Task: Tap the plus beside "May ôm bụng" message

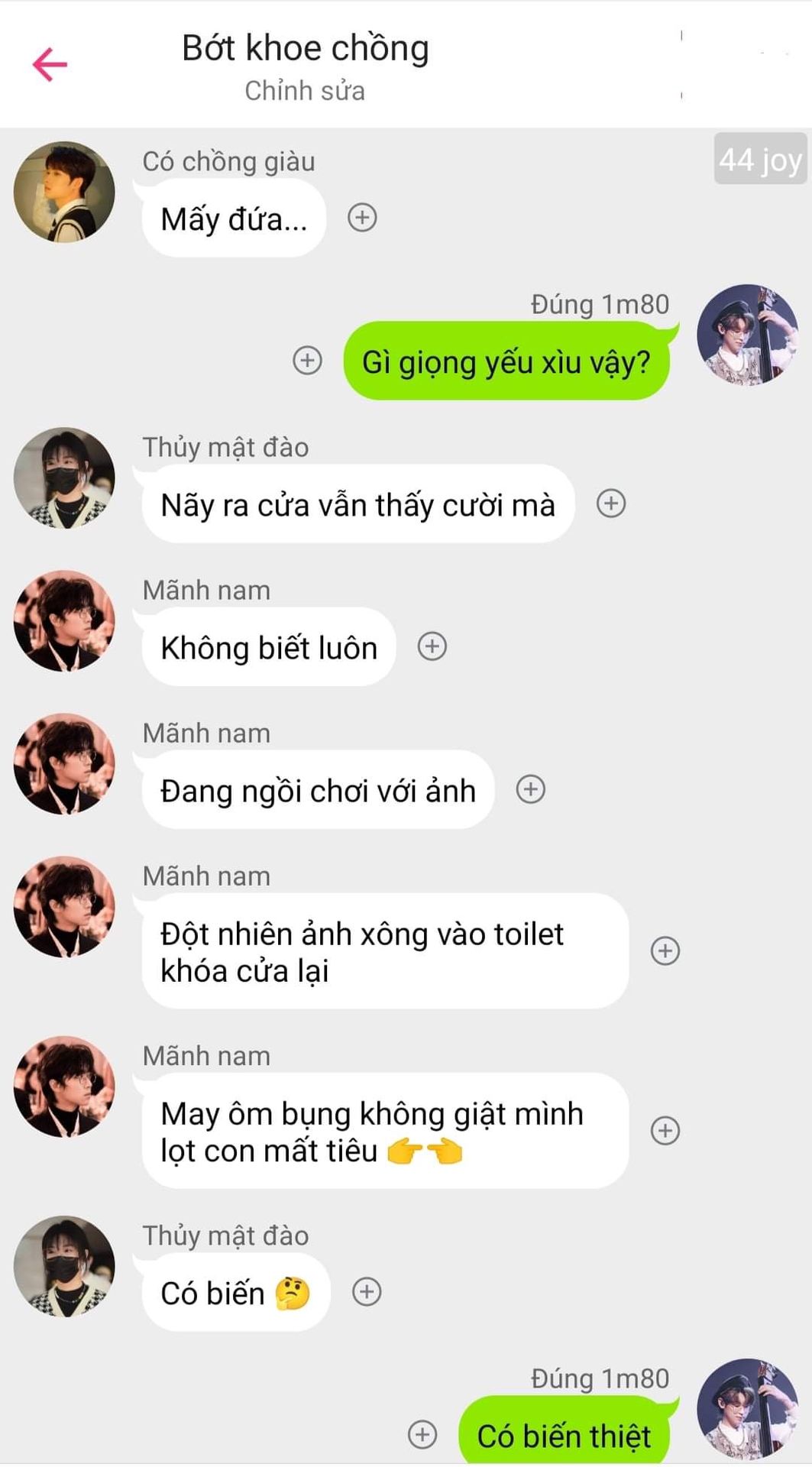Action: point(665,1130)
